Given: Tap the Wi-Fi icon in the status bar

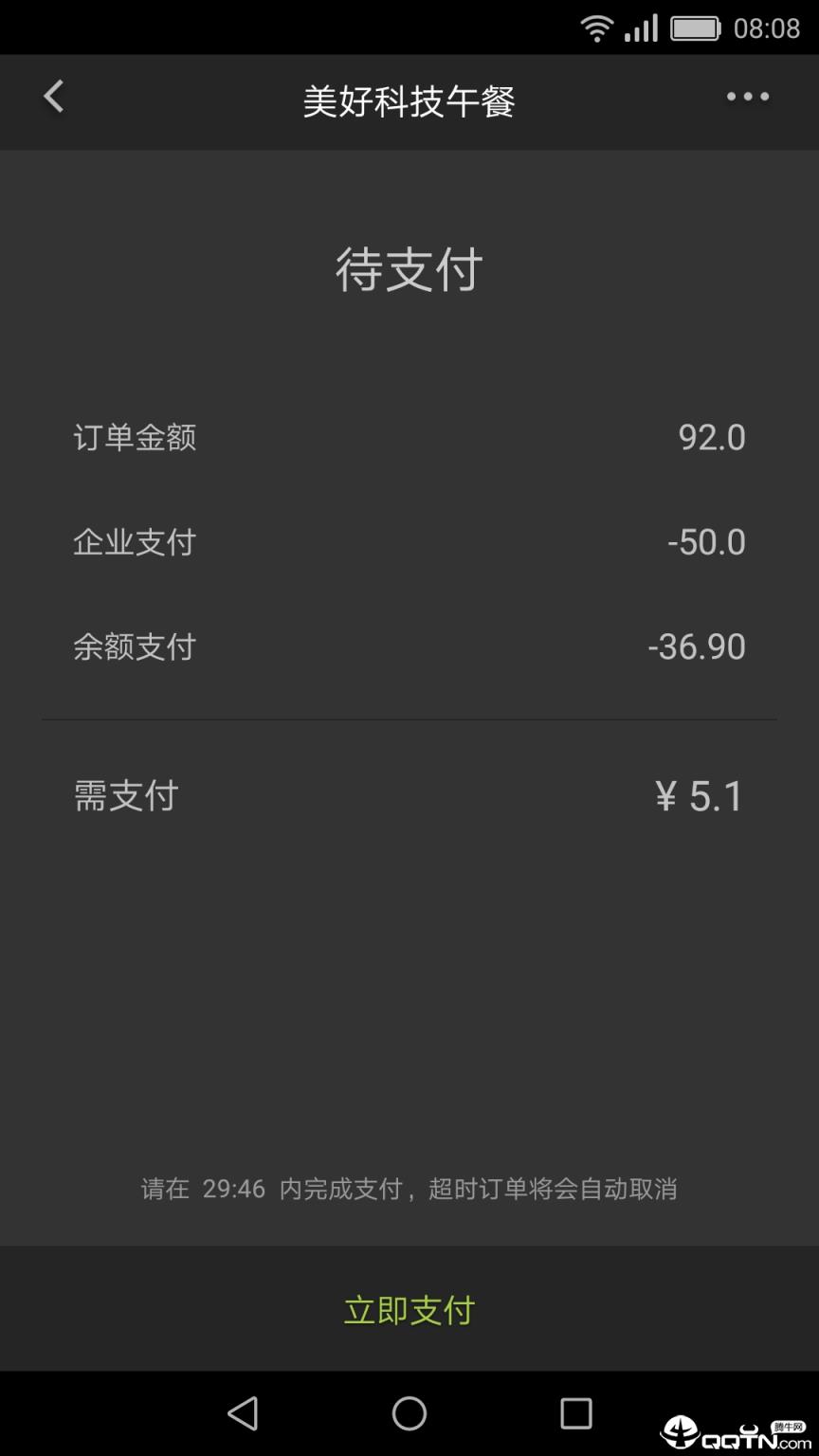Looking at the screenshot, I should (x=597, y=27).
